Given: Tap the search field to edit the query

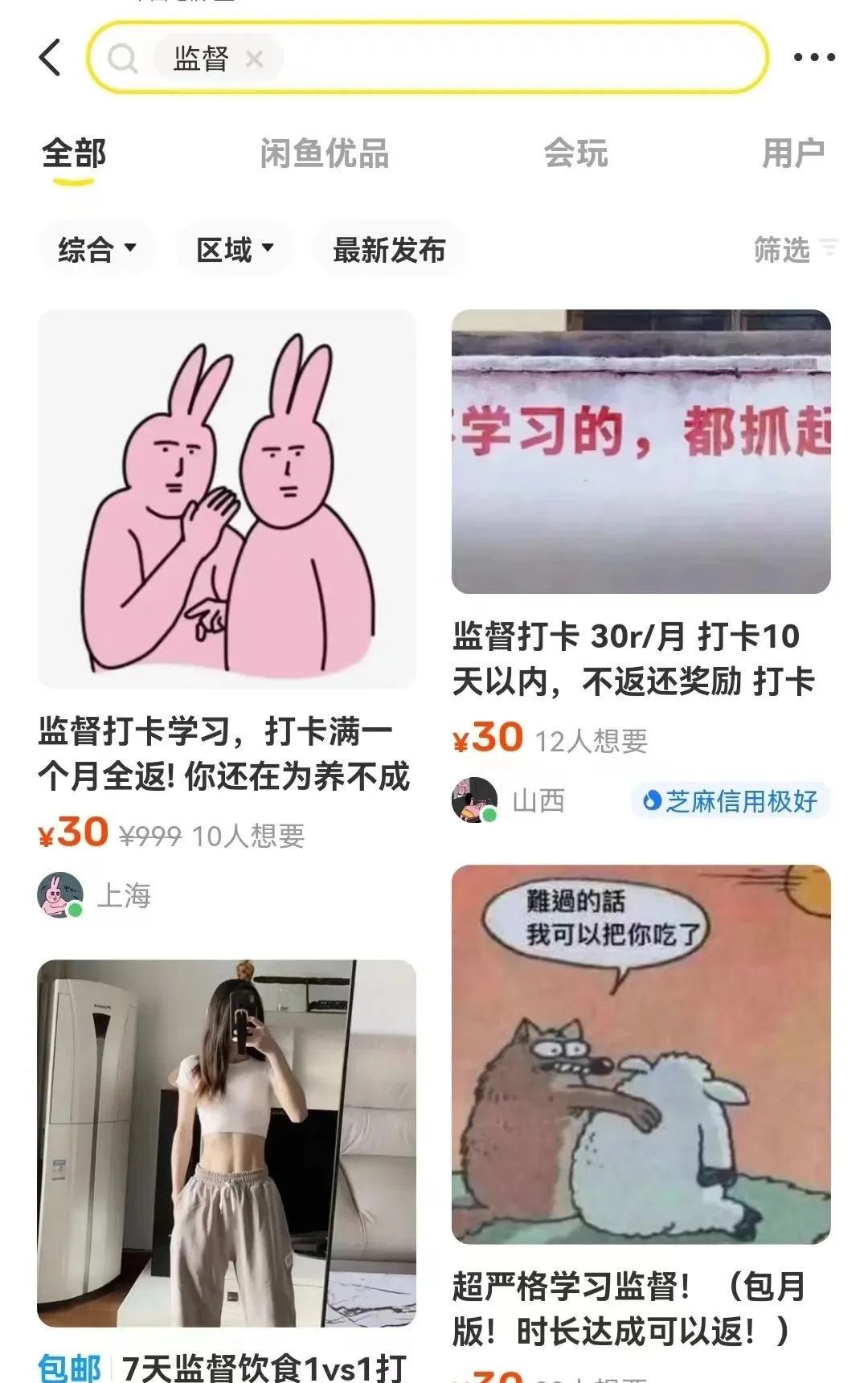Looking at the screenshot, I should 514,58.
